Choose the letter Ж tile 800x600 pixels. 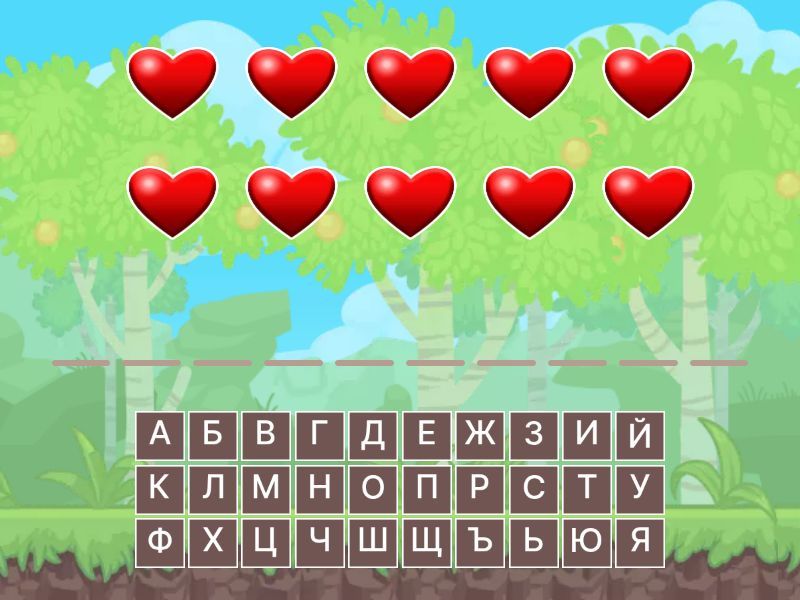[480, 435]
